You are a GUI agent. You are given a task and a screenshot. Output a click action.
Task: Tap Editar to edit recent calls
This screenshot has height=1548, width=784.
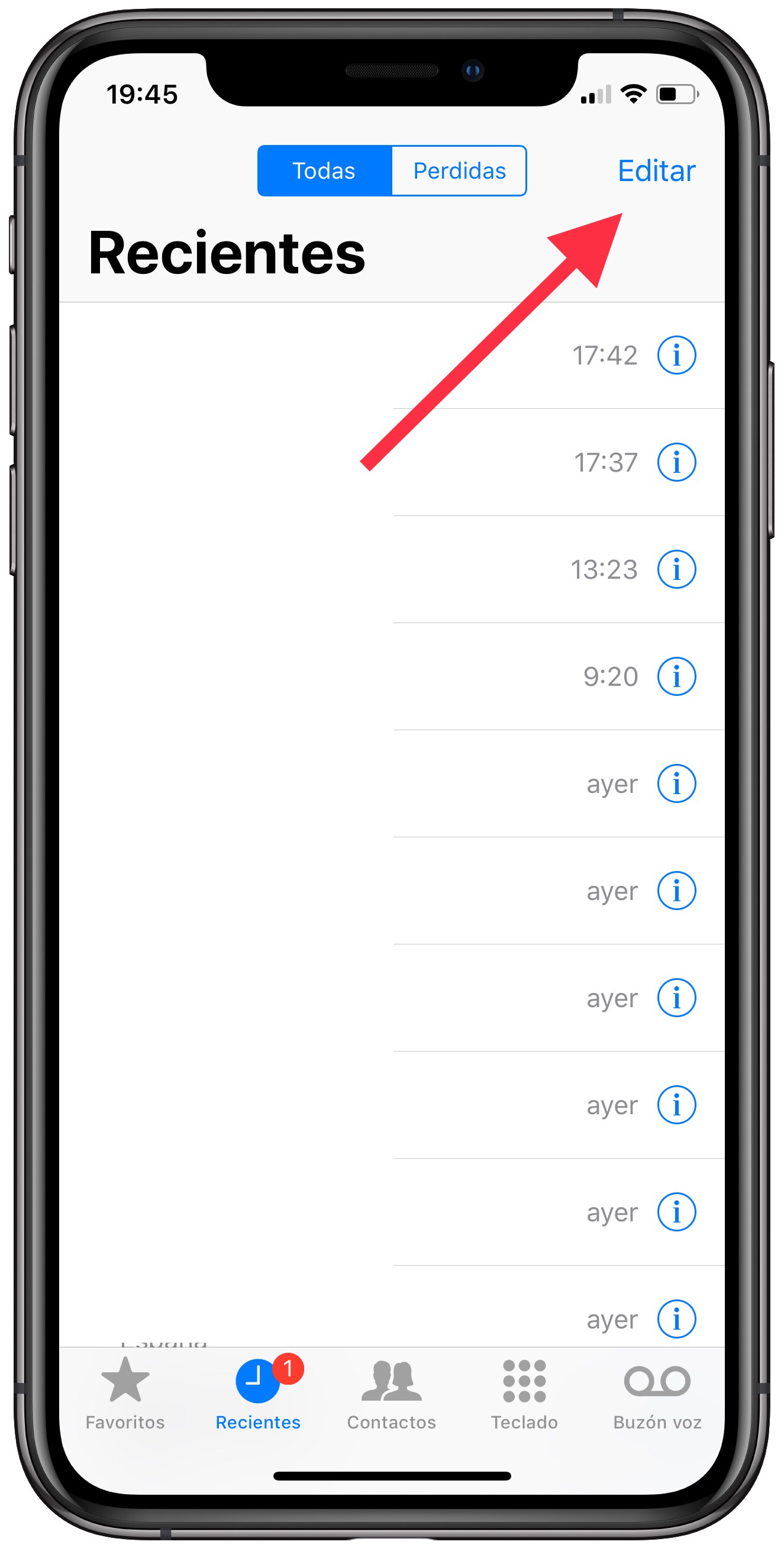point(656,171)
